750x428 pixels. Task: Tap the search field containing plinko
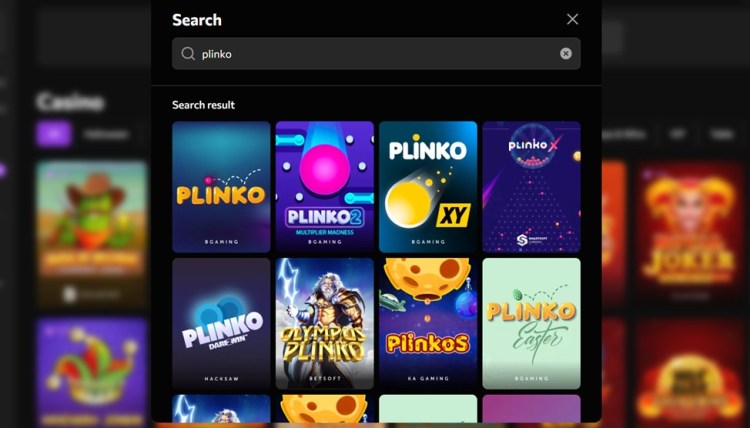coord(370,54)
